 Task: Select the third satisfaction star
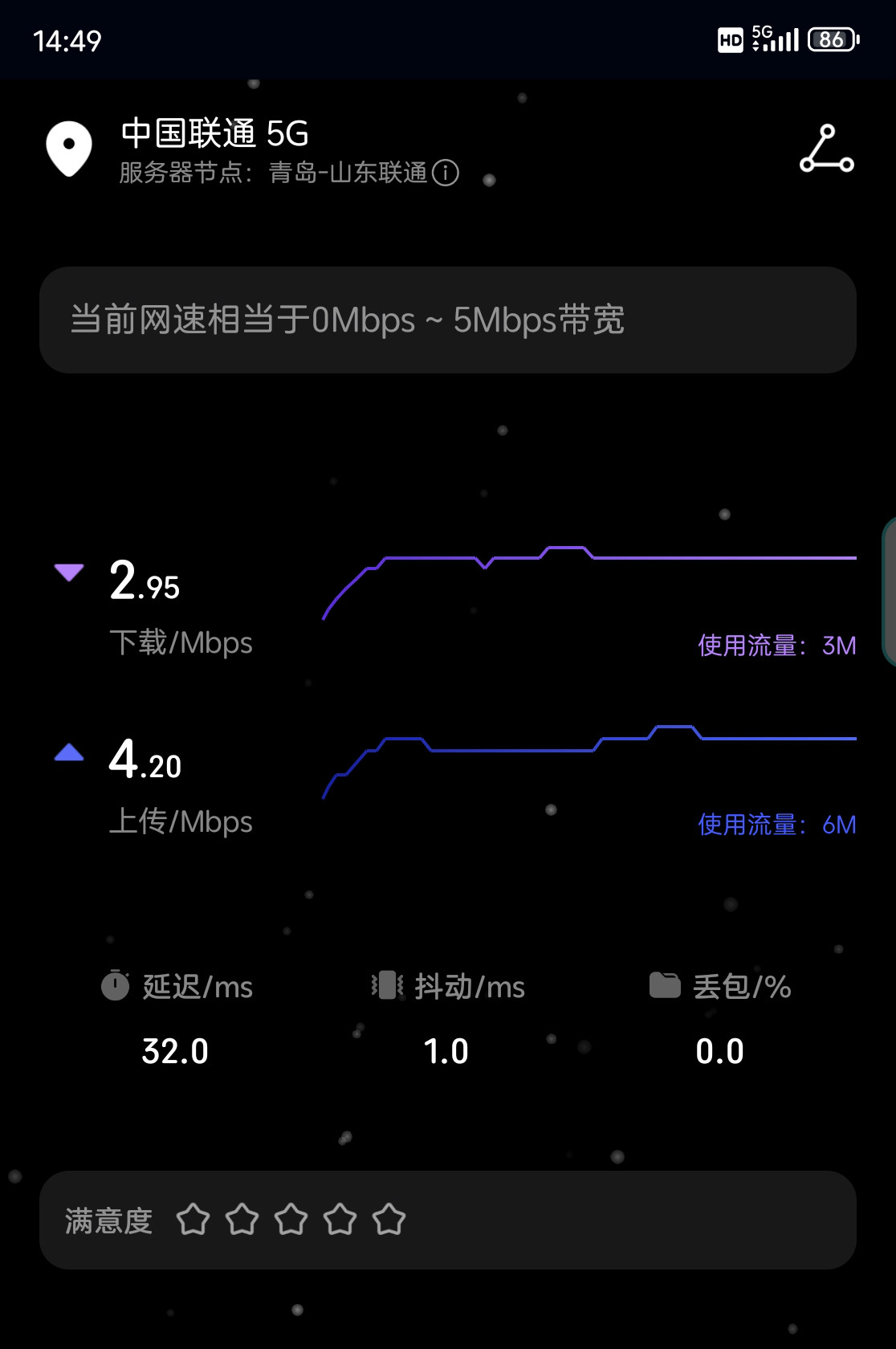[291, 1220]
